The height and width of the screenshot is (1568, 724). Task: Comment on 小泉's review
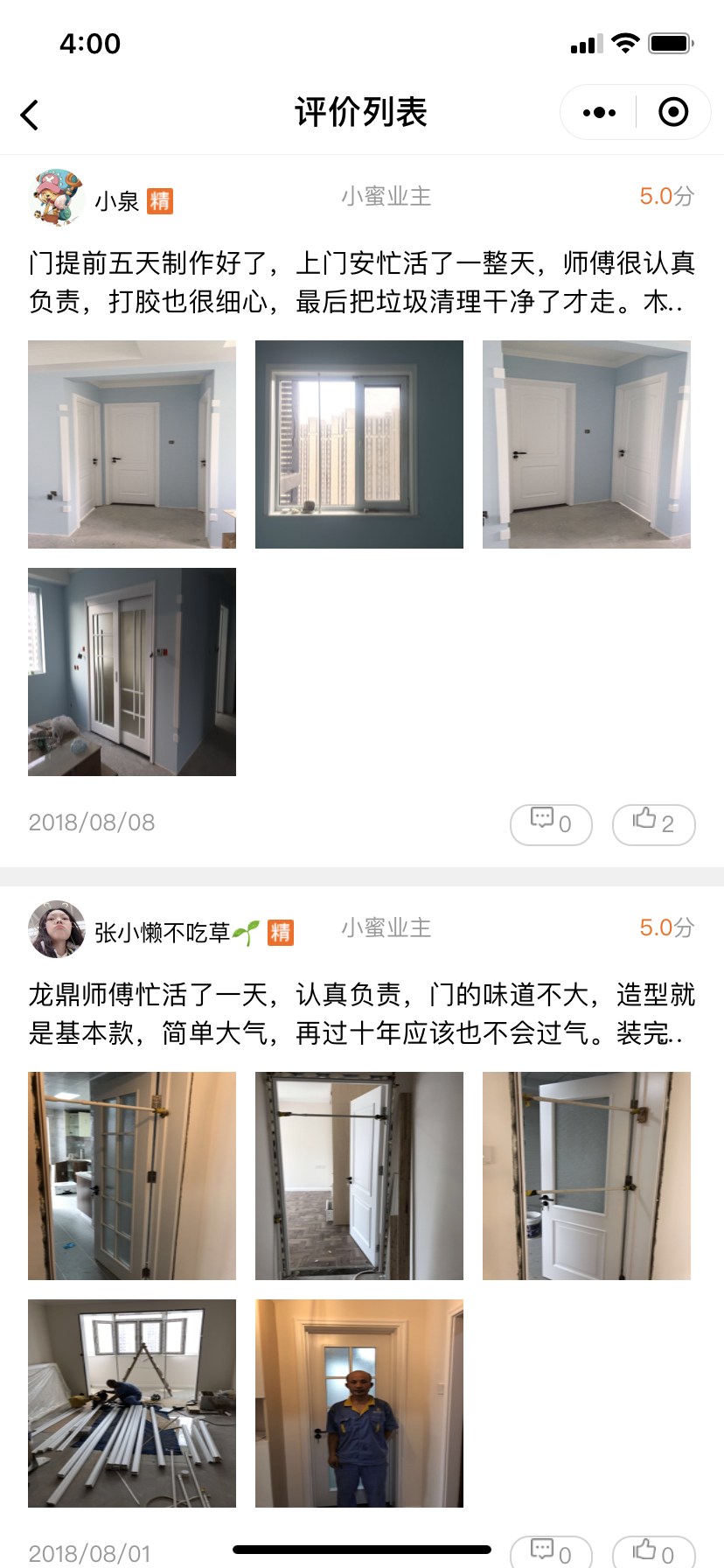(x=551, y=824)
